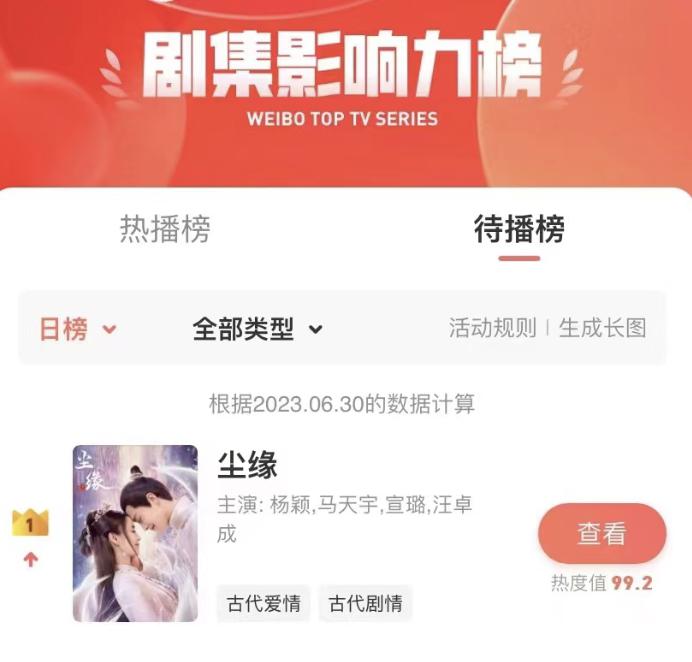The height and width of the screenshot is (662, 692).
Task: Select the 待播榜 tab
Action: (519, 229)
